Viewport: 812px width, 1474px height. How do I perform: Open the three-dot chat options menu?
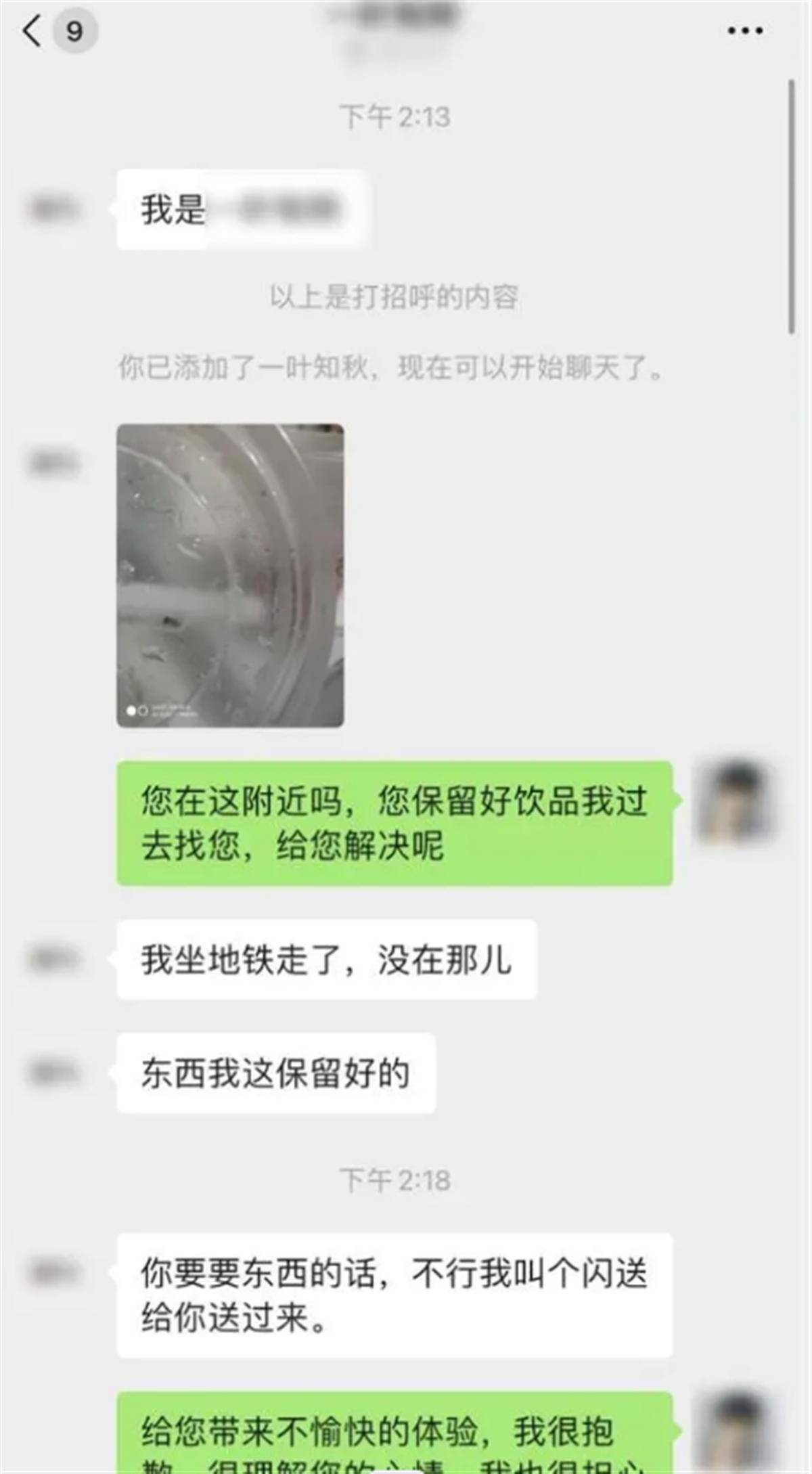pyautogui.click(x=745, y=31)
